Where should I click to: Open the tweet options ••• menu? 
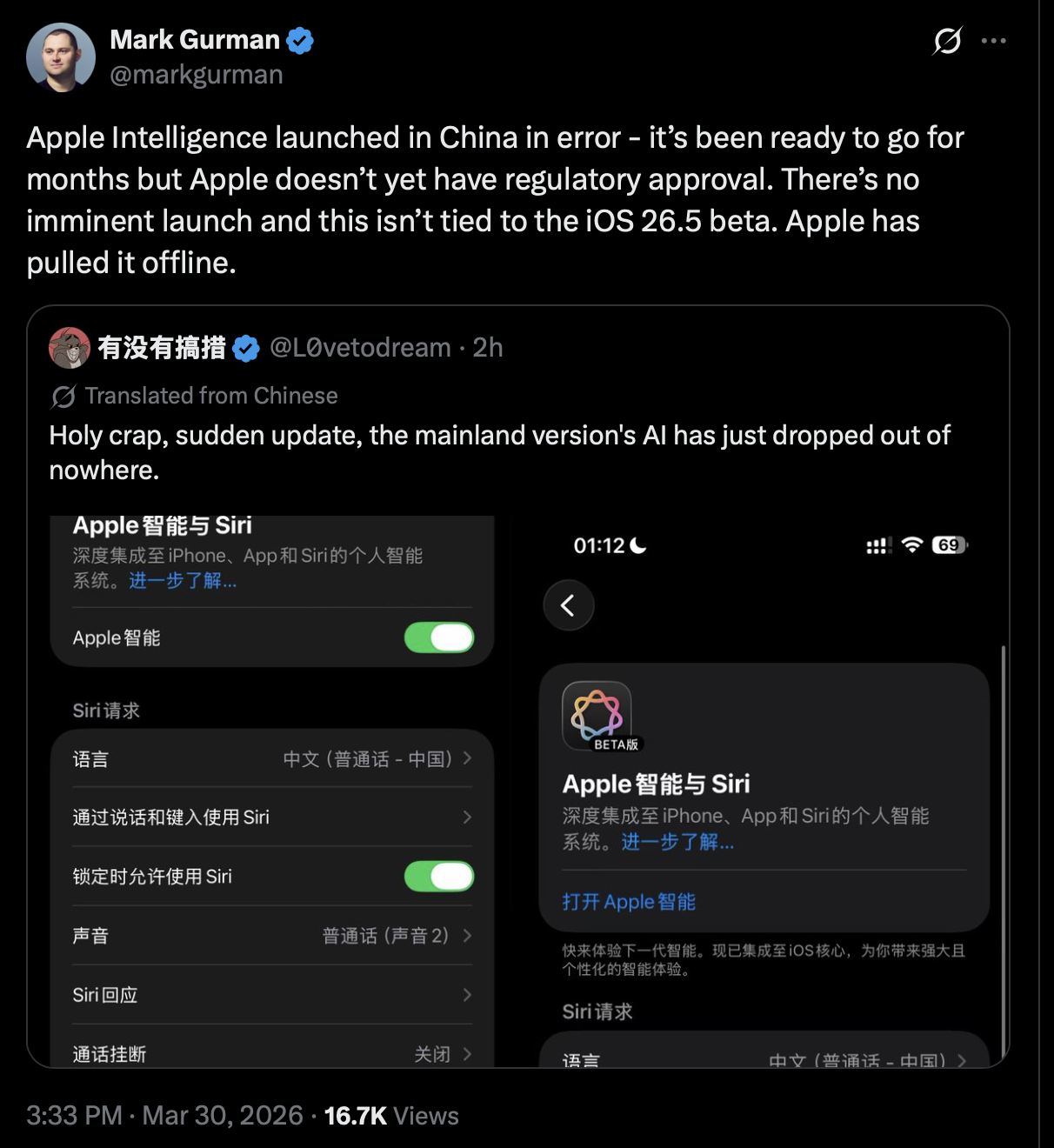tap(994, 40)
